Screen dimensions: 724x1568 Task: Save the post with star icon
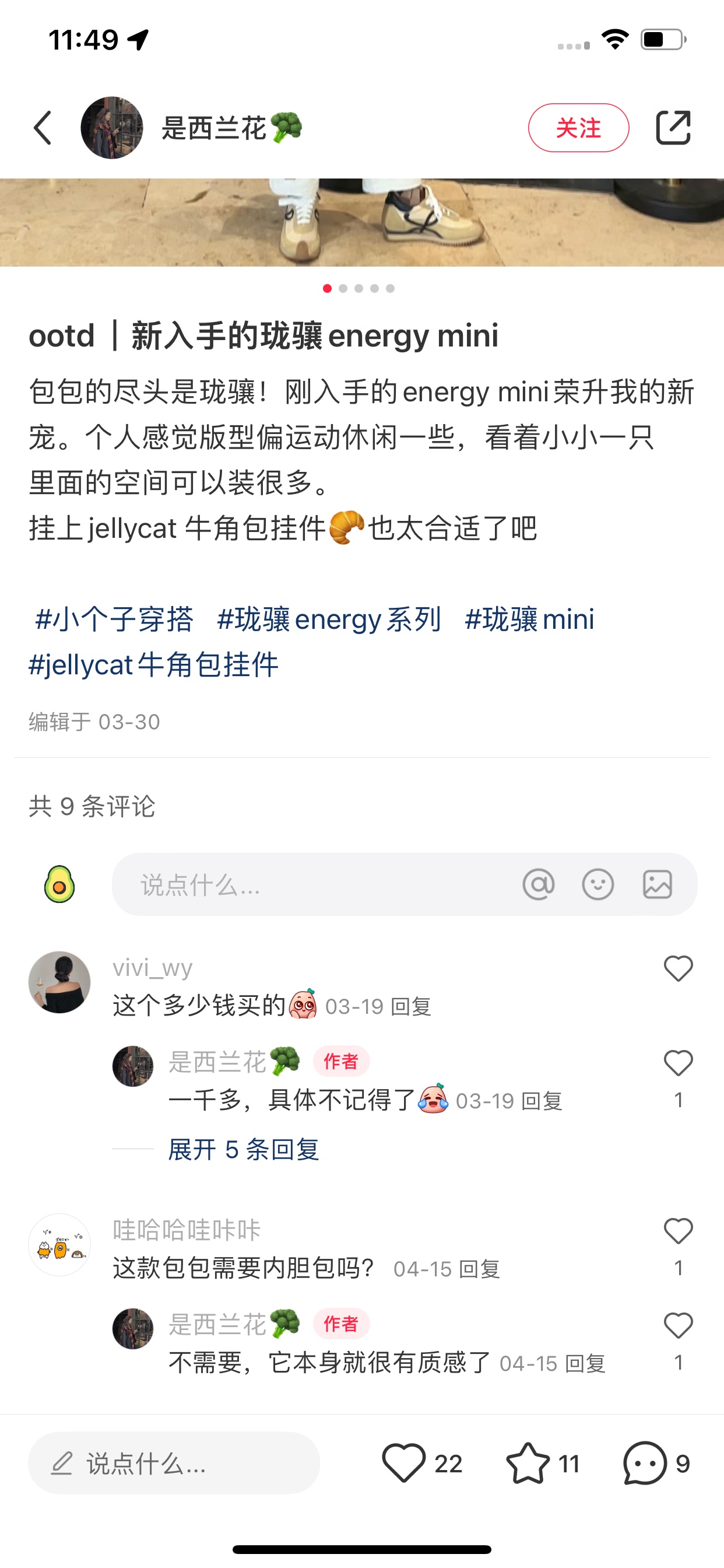tap(528, 1462)
